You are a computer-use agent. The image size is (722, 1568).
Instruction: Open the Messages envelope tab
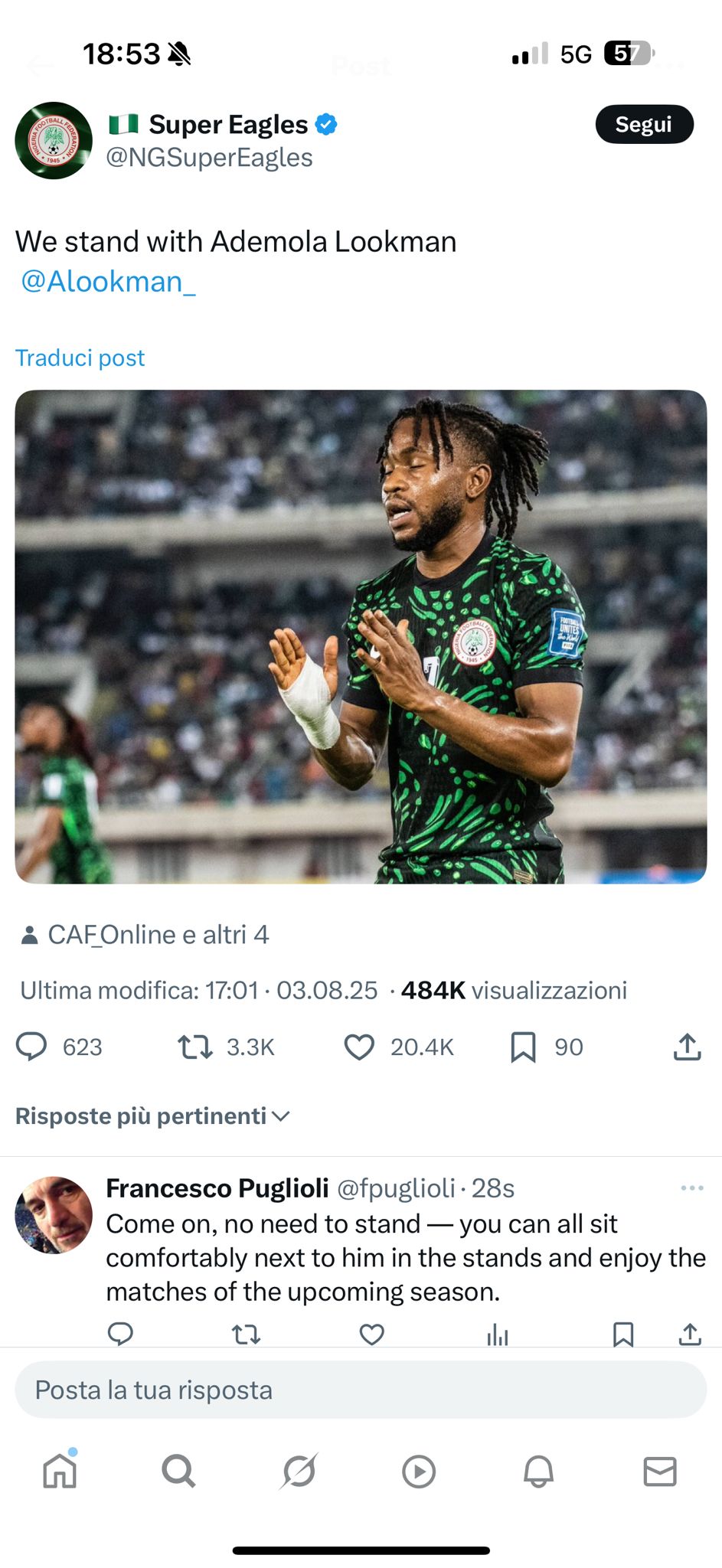[659, 1471]
